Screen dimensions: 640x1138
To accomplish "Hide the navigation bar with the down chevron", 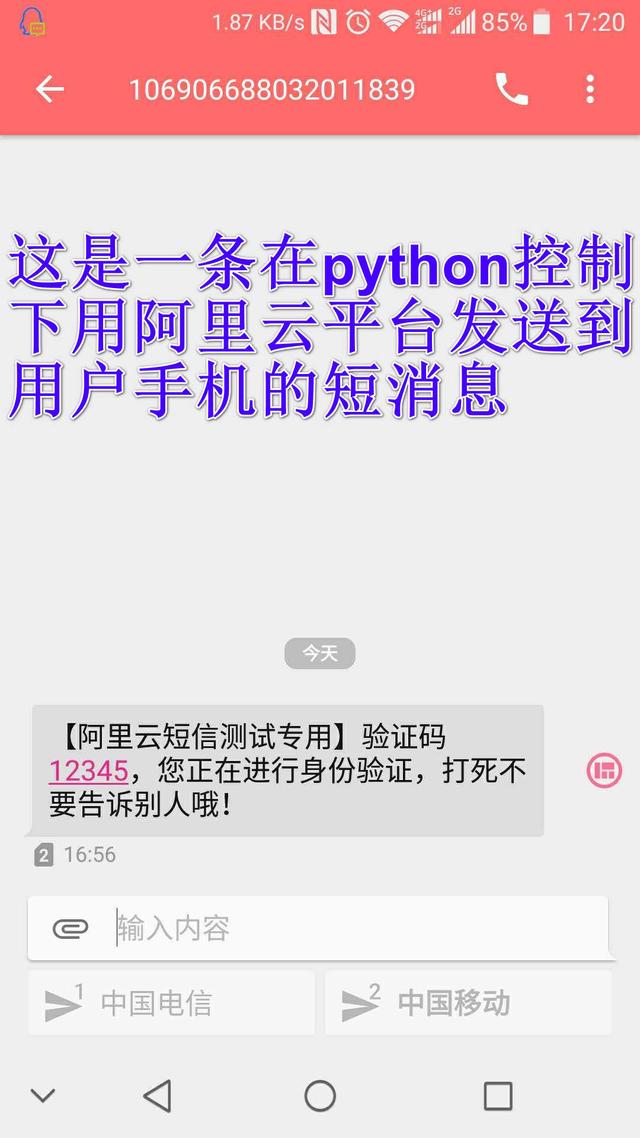I will point(43,1095).
